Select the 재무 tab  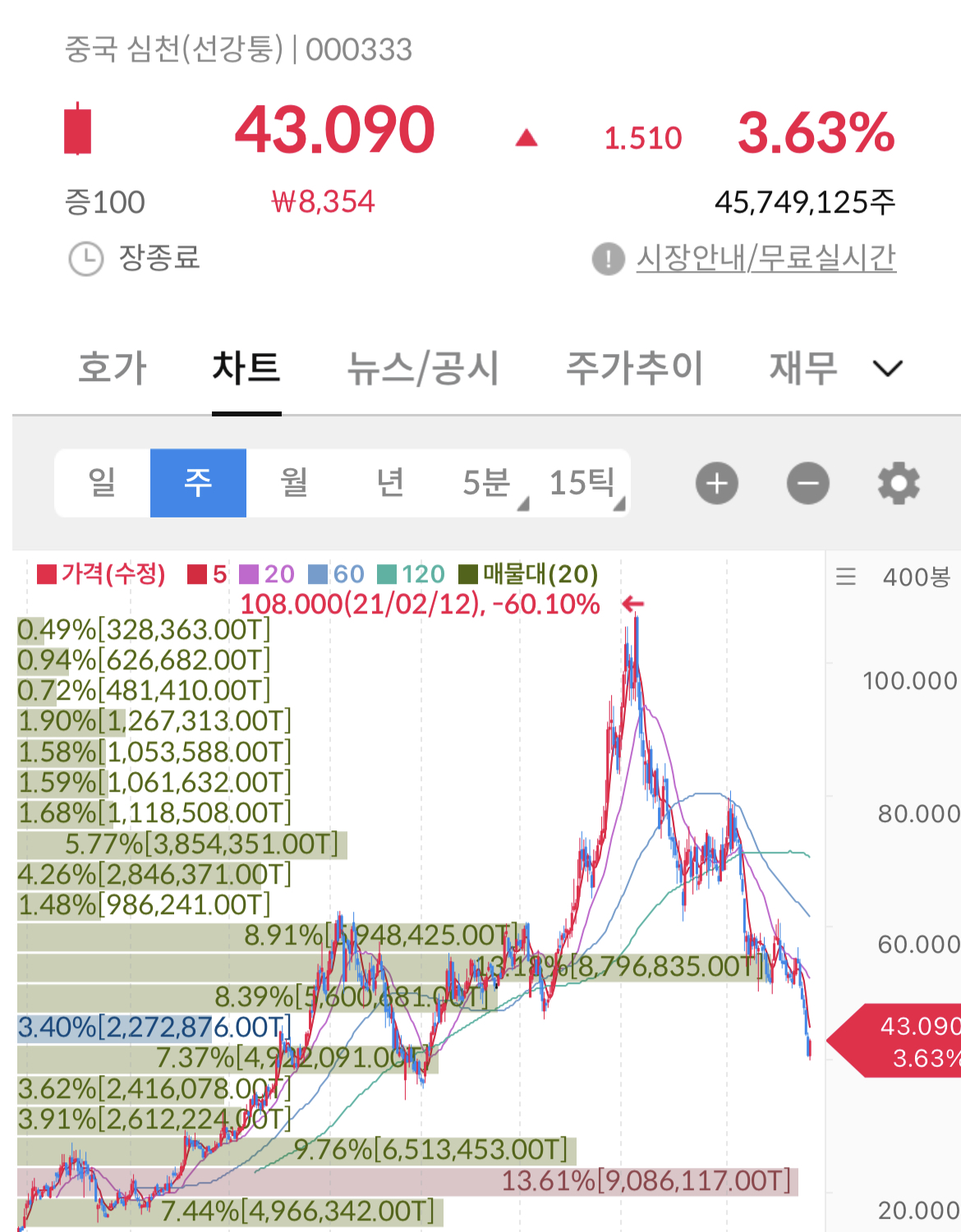point(803,367)
